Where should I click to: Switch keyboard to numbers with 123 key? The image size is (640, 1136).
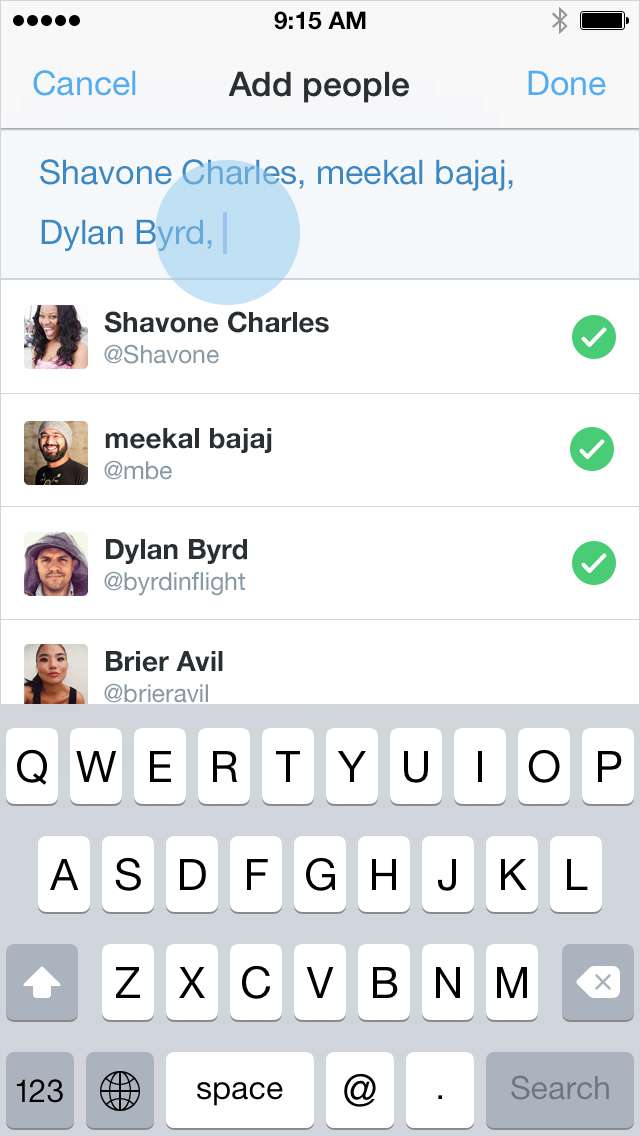40,1089
